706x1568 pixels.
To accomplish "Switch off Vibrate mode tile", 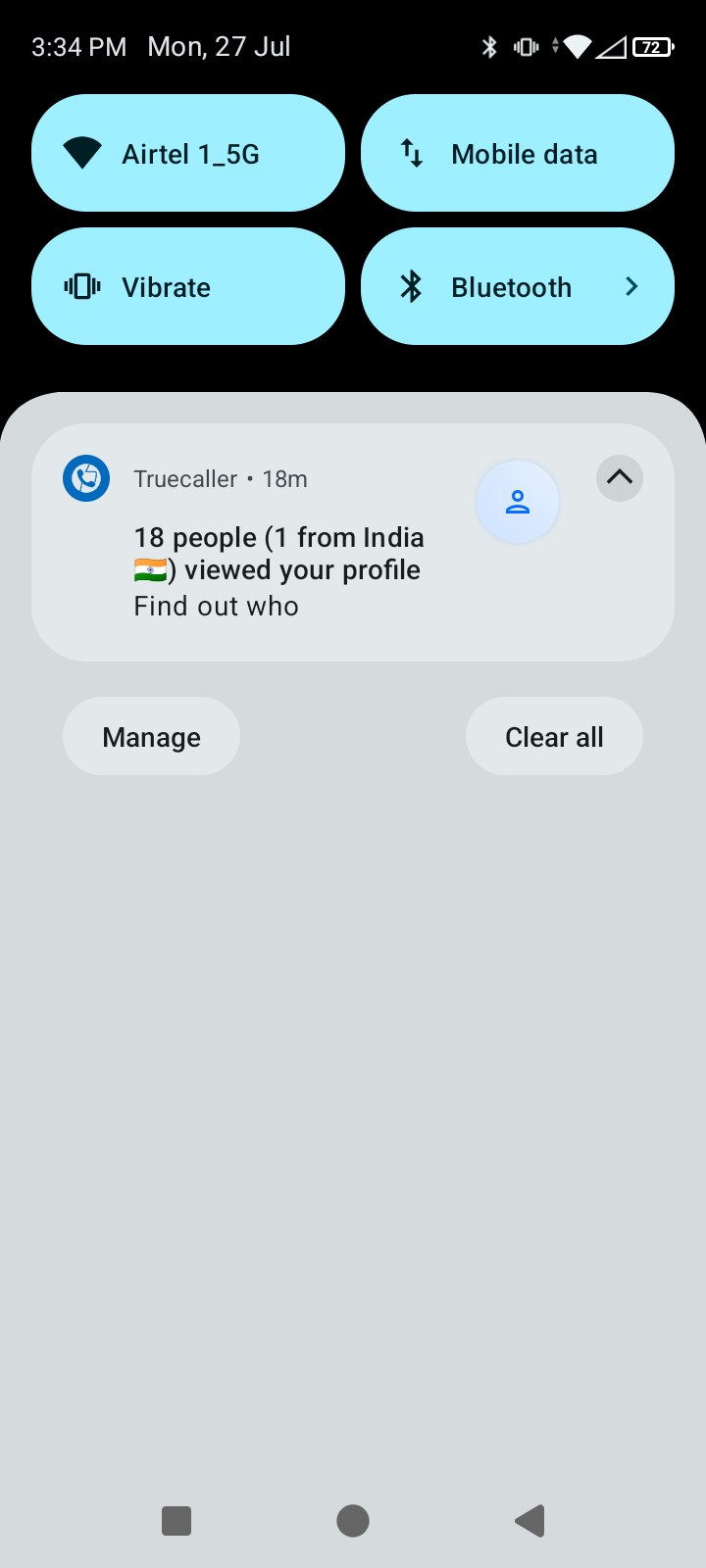I will coord(188,286).
